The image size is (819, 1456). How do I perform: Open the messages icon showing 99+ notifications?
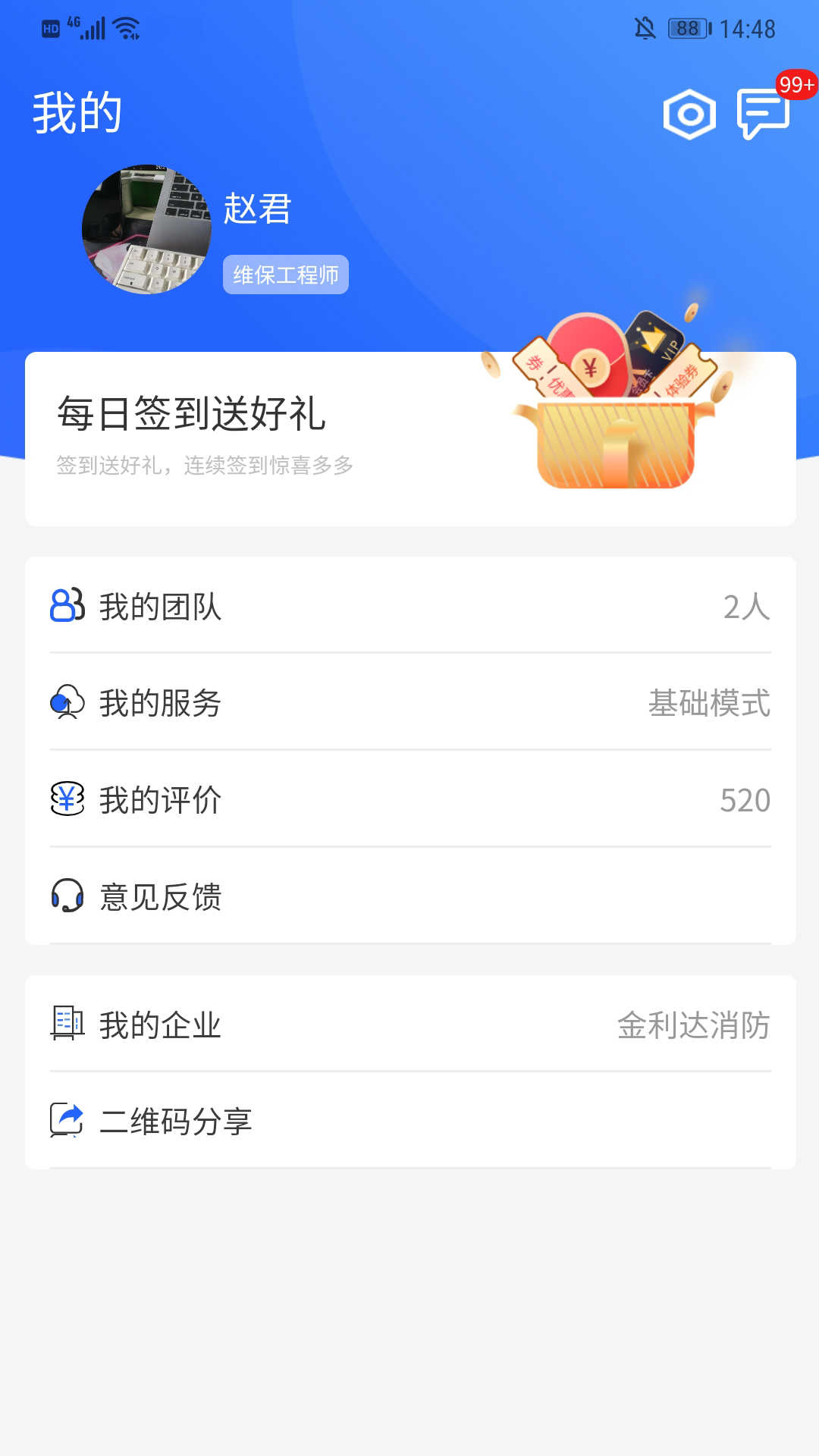[761, 115]
